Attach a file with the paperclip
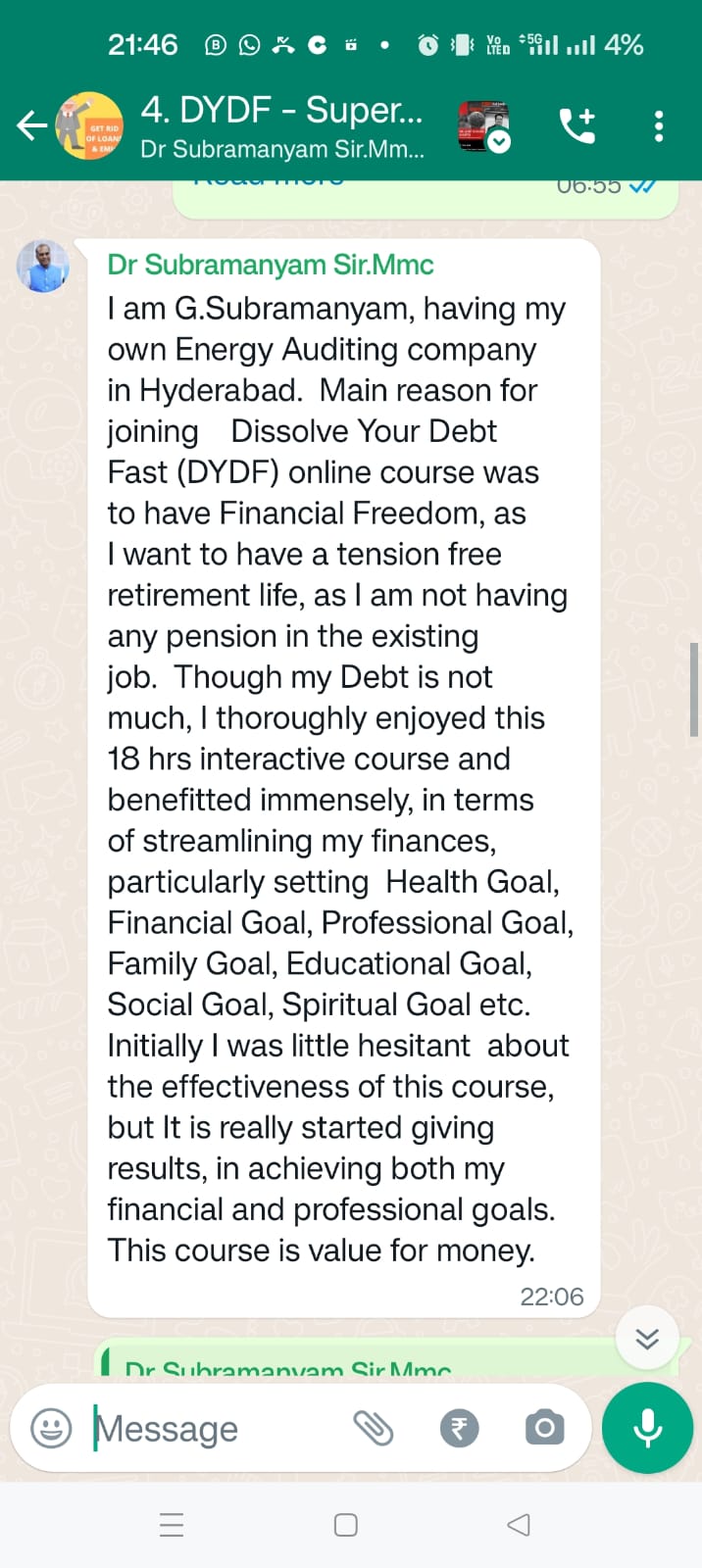The width and height of the screenshot is (702, 1568). coord(373,1428)
